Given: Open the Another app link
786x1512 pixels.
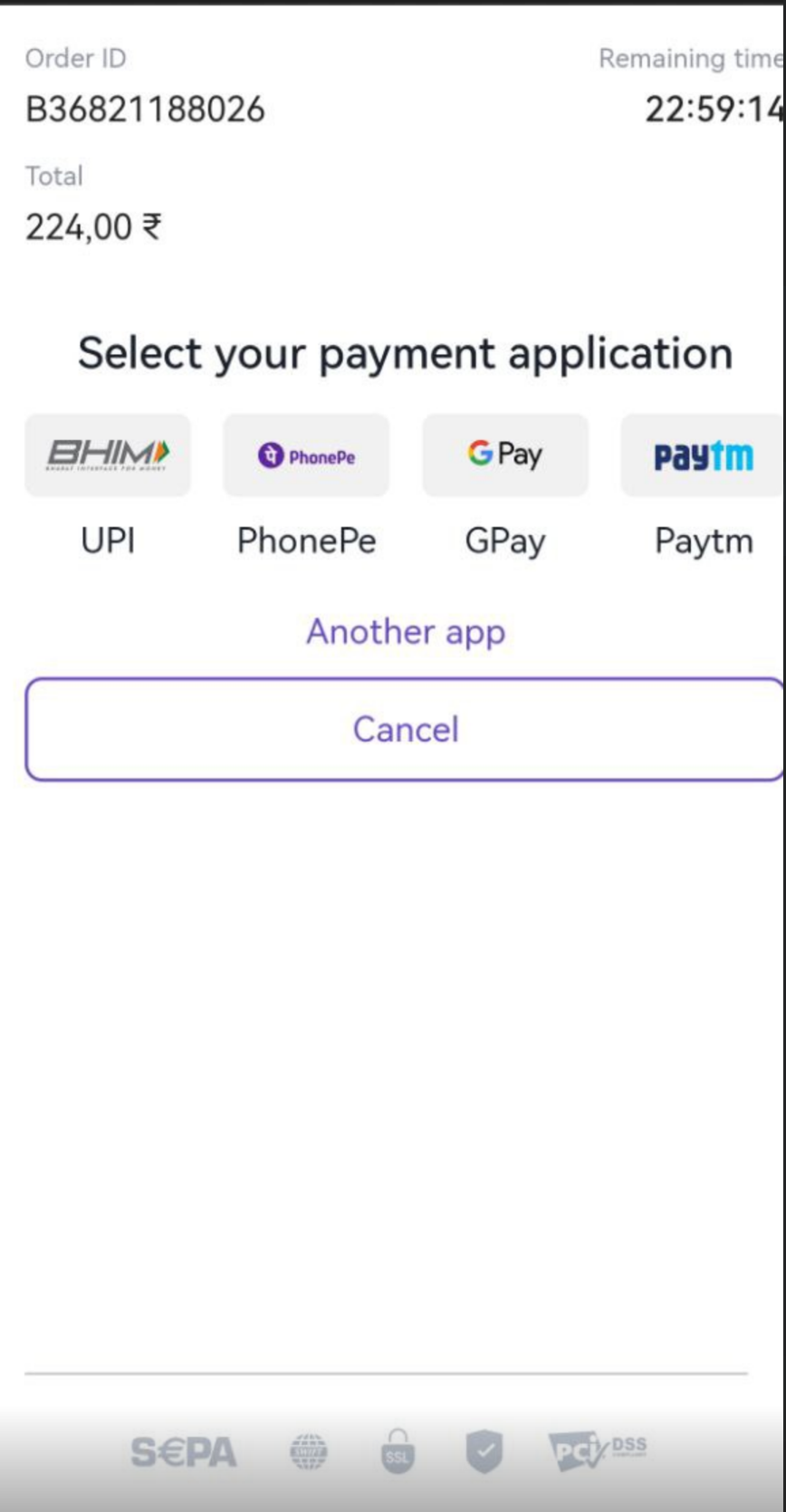Looking at the screenshot, I should tap(405, 632).
